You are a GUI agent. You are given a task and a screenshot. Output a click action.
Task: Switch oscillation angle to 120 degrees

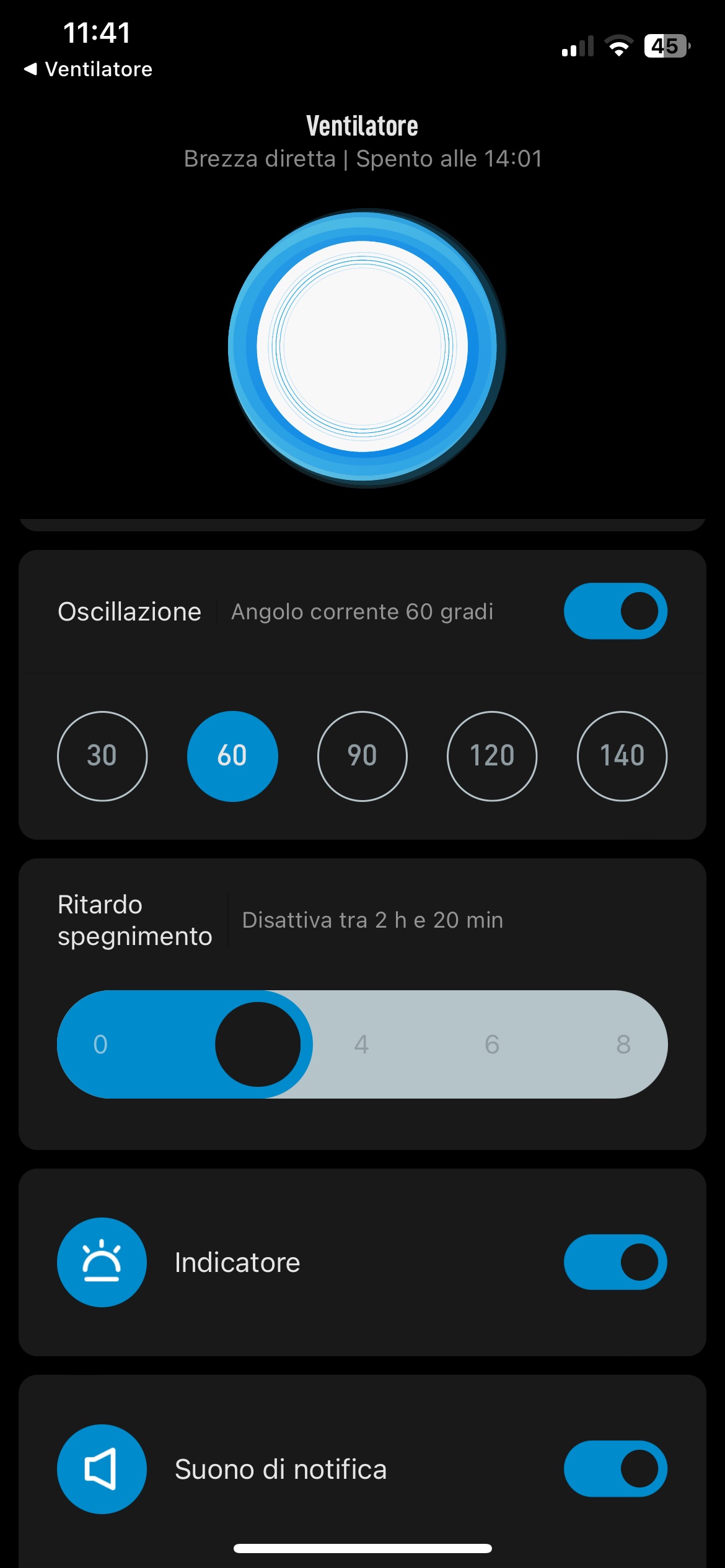click(492, 756)
